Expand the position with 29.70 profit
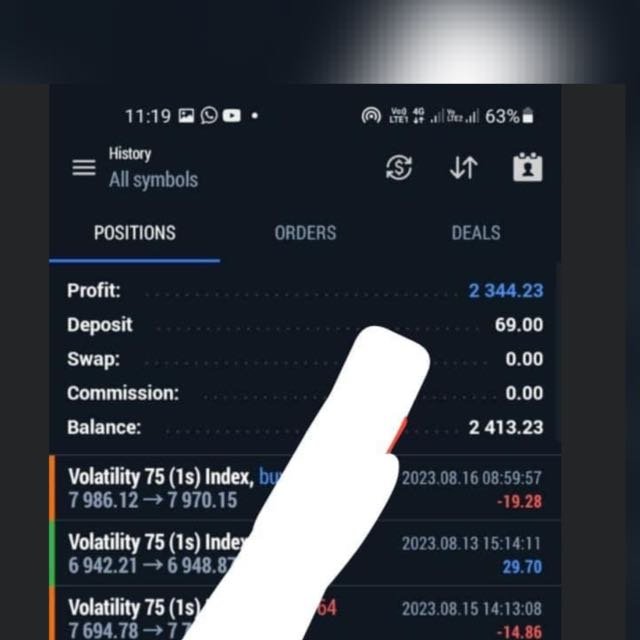This screenshot has height=640, width=640. [305, 553]
